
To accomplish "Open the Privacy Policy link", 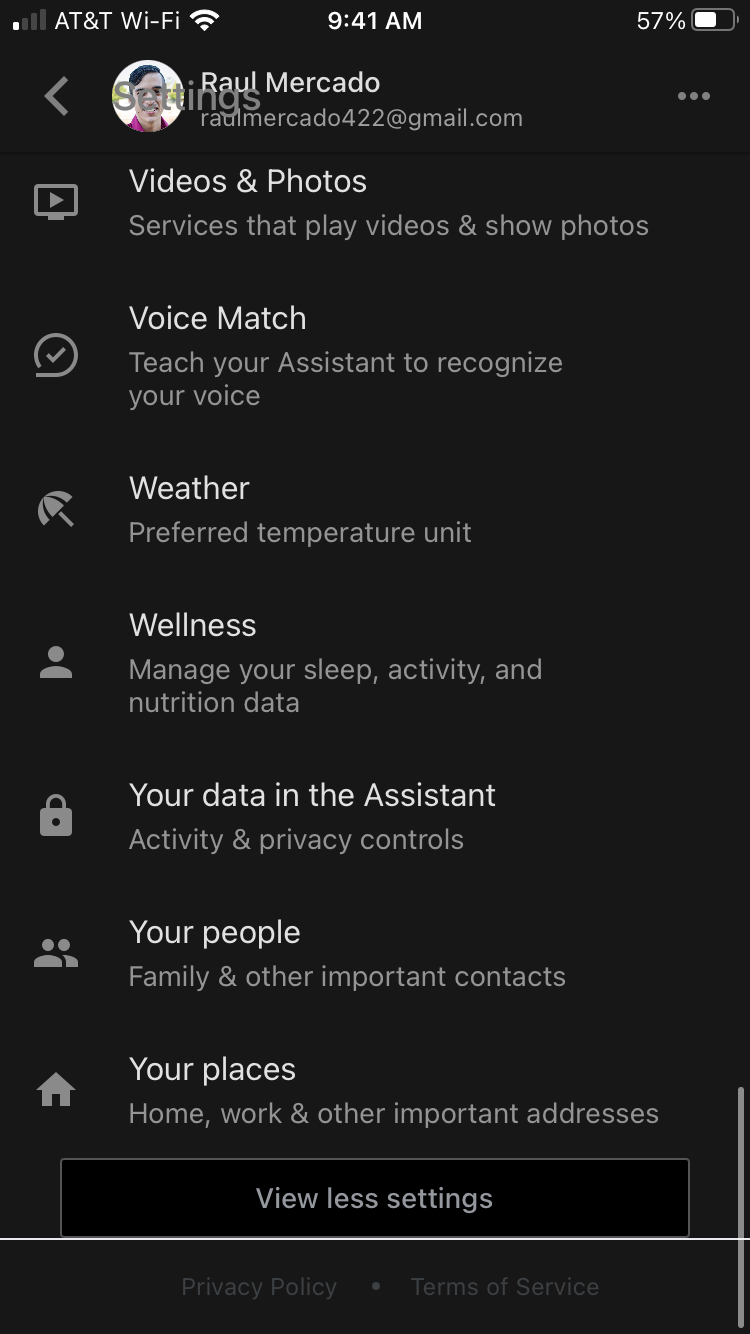I will tap(258, 1287).
